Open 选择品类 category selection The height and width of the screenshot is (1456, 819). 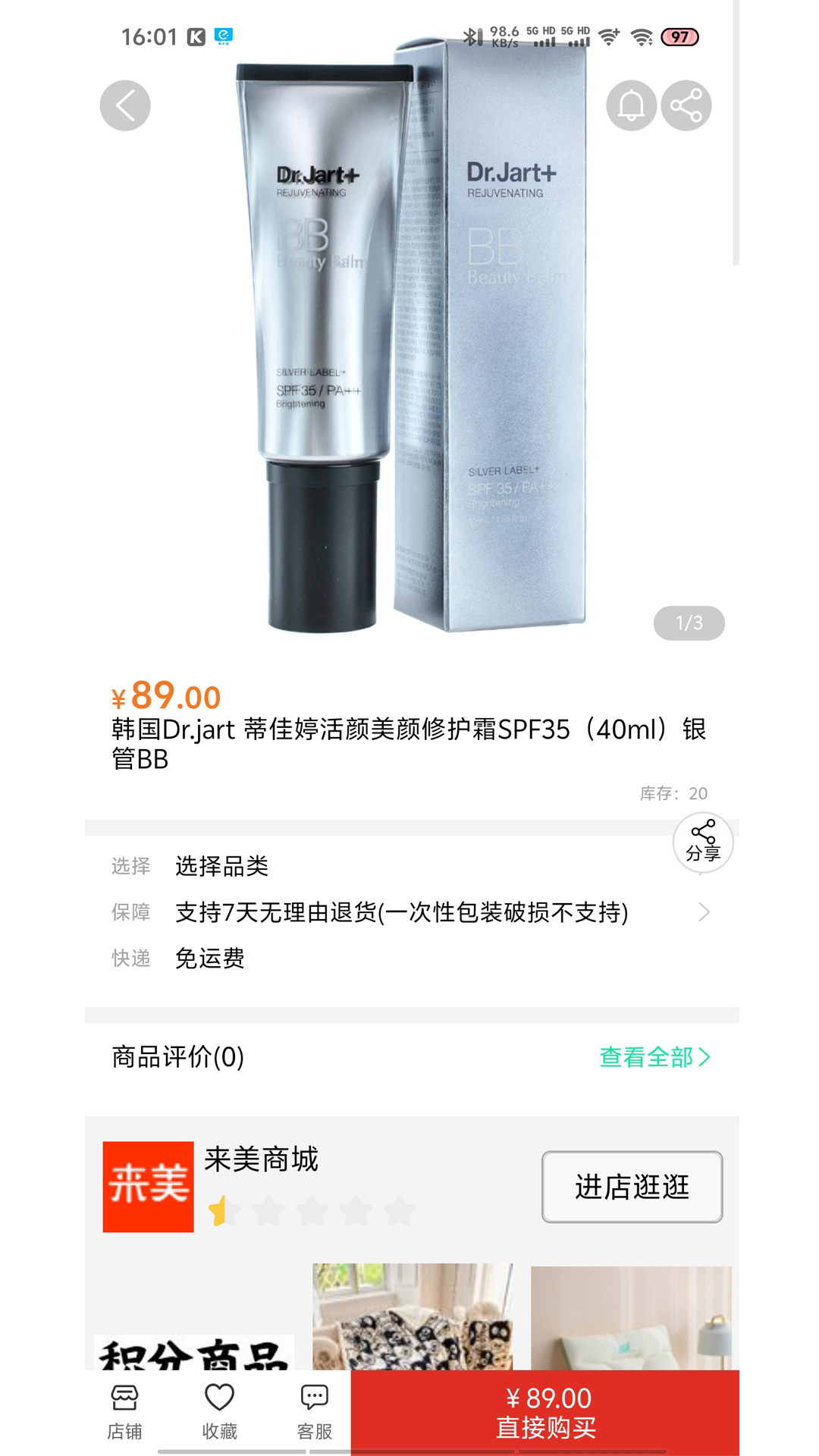pyautogui.click(x=412, y=866)
